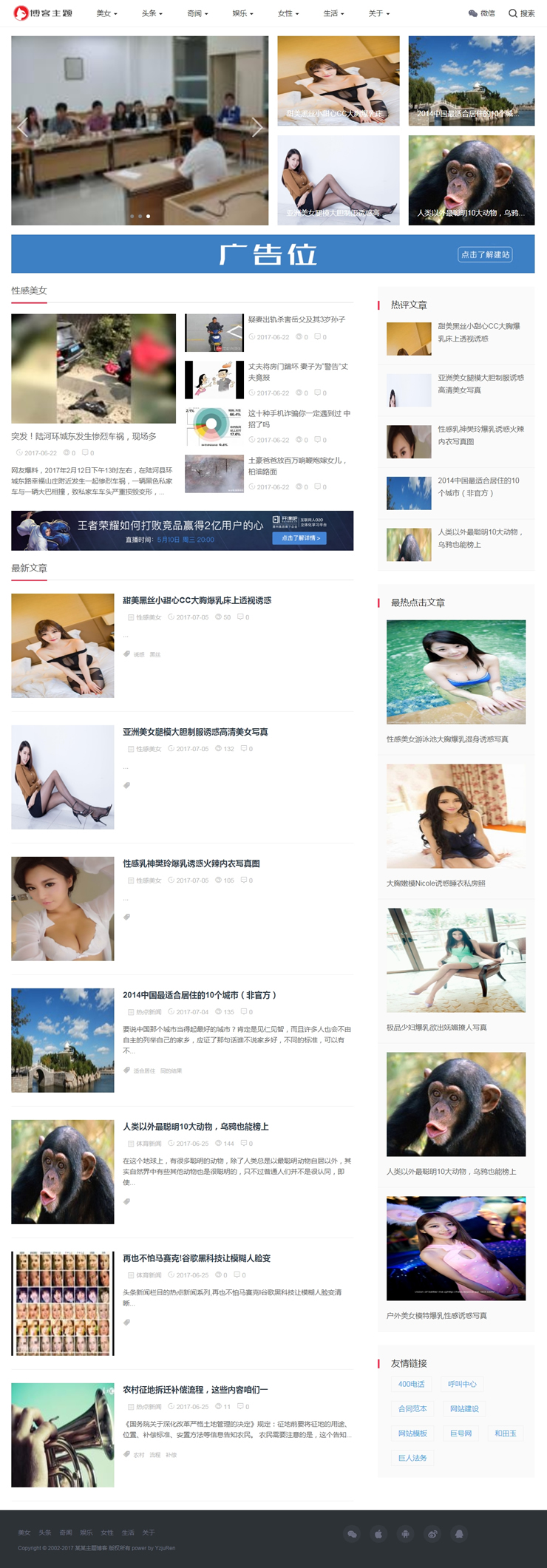The width and height of the screenshot is (547, 1568).
Task: Open the 微信 WeChat link in header
Action: (481, 13)
